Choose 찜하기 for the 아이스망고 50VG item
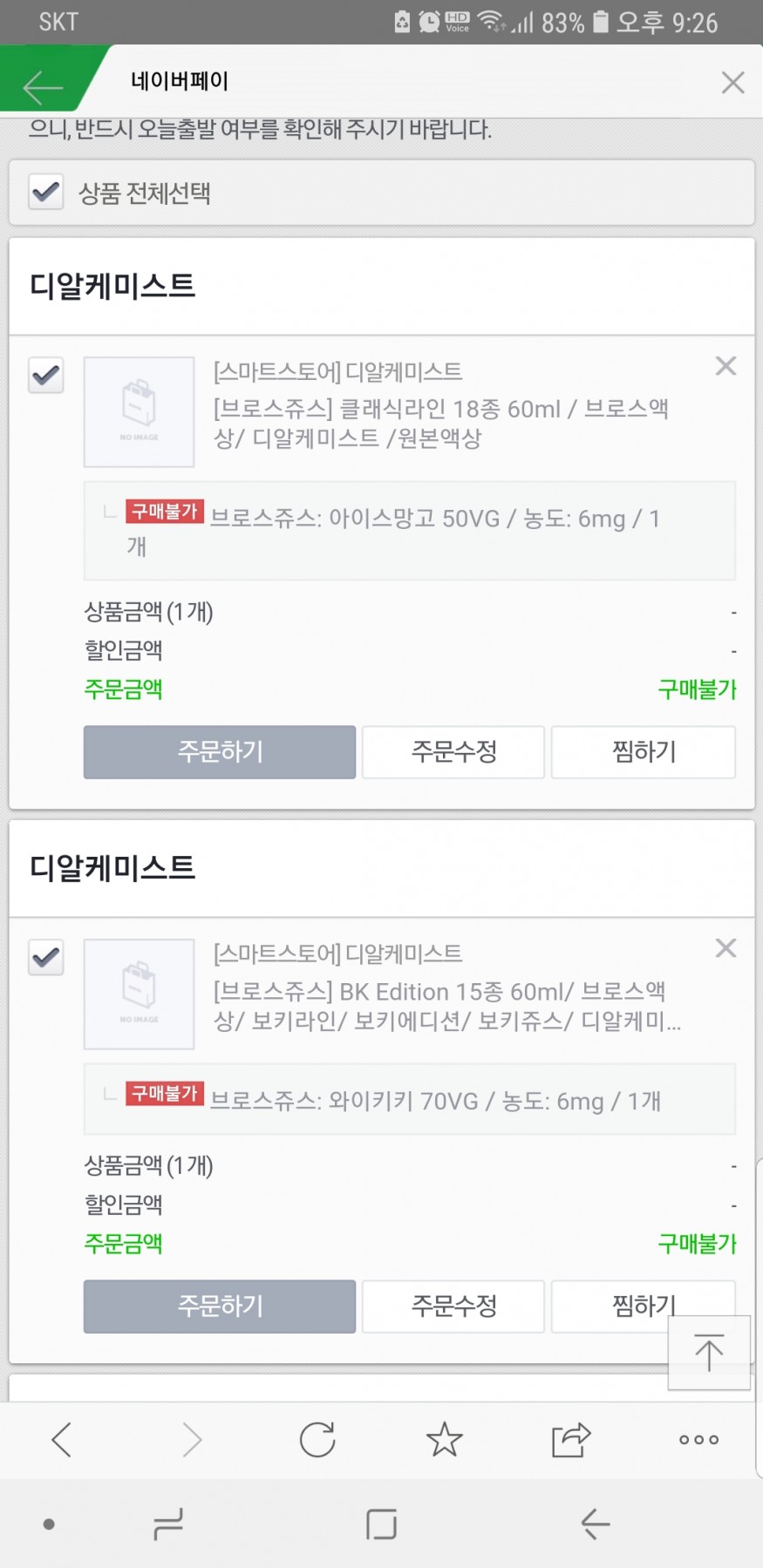Viewport: 763px width, 1568px height. tap(644, 751)
